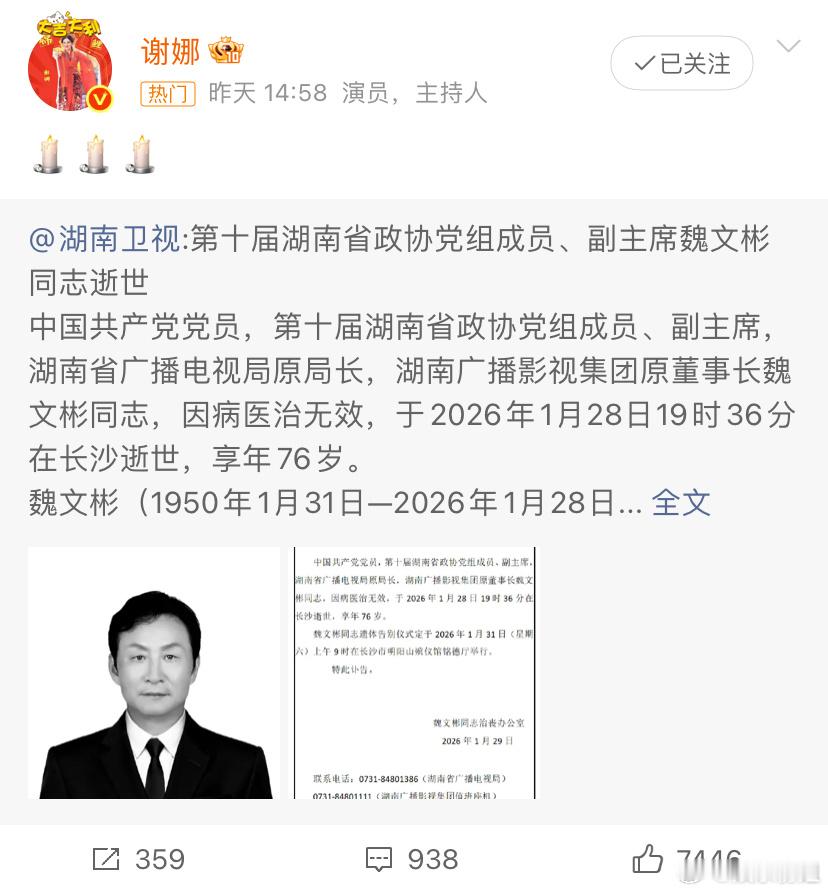Screen dimensions: 828x892
Task: Expand the post with 全文
Action: tap(683, 504)
